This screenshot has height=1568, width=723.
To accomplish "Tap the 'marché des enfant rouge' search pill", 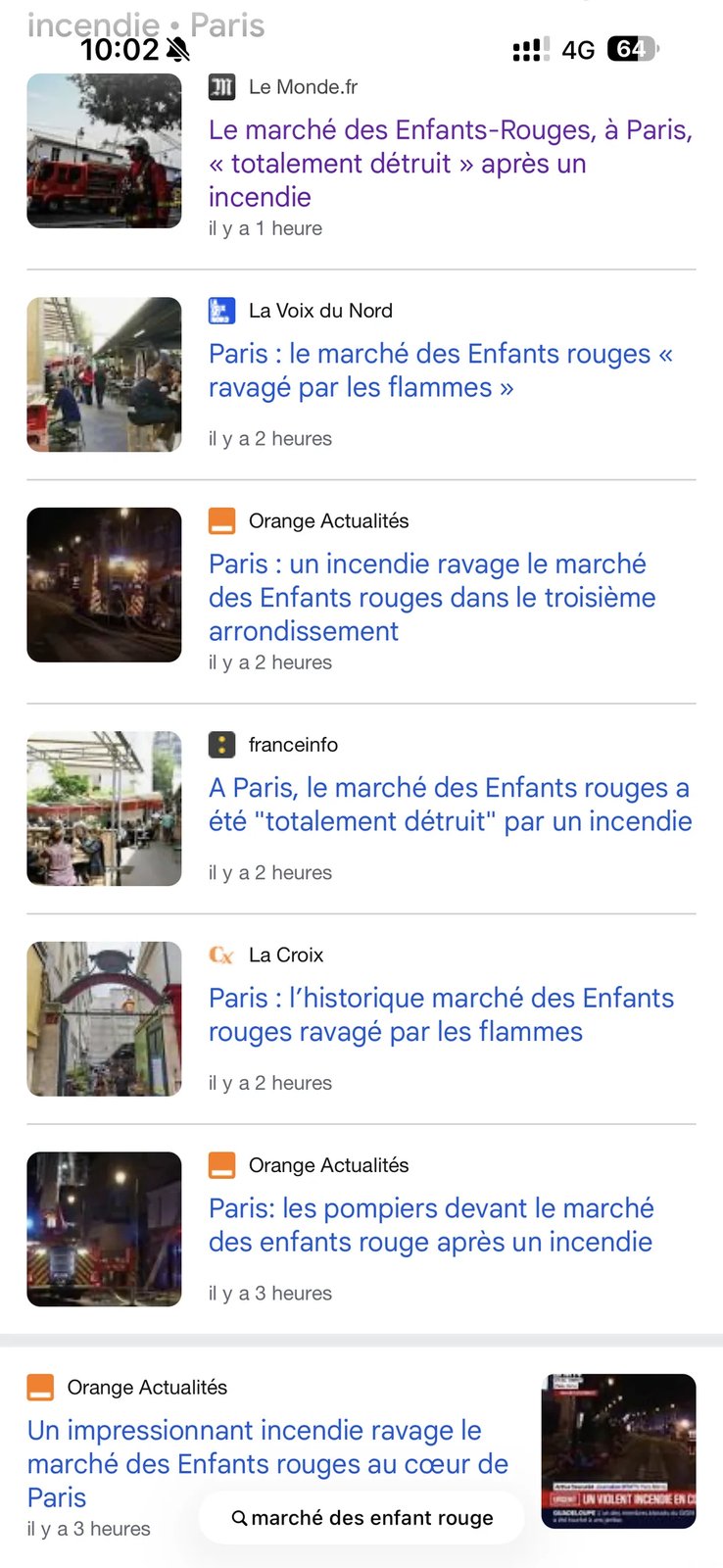I will (x=361, y=1517).
